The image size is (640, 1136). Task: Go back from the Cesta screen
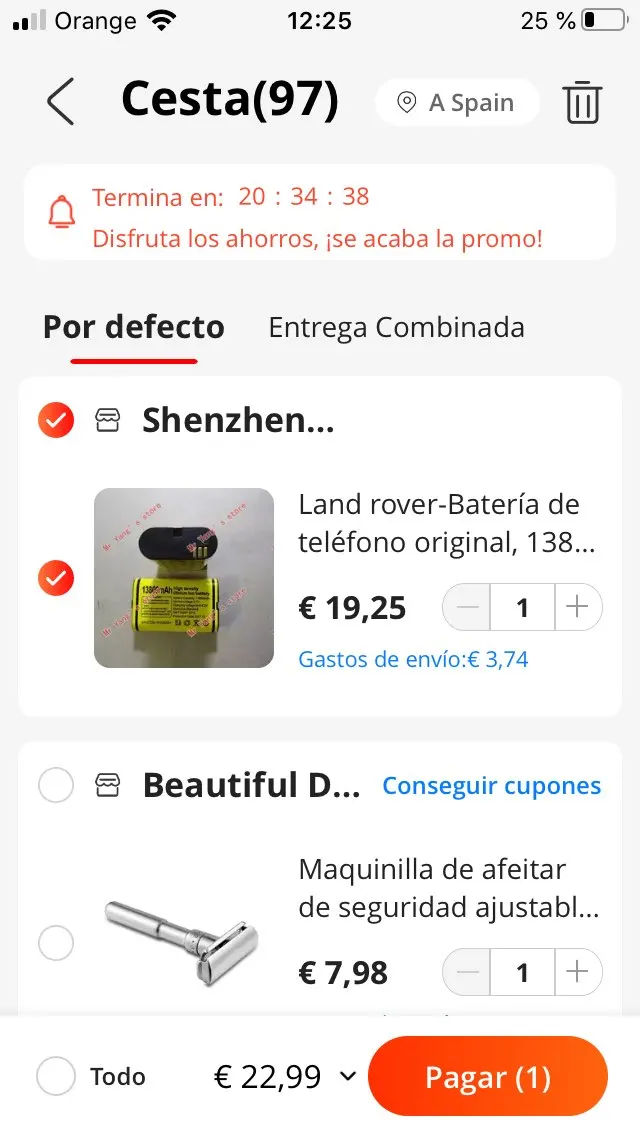(60, 102)
